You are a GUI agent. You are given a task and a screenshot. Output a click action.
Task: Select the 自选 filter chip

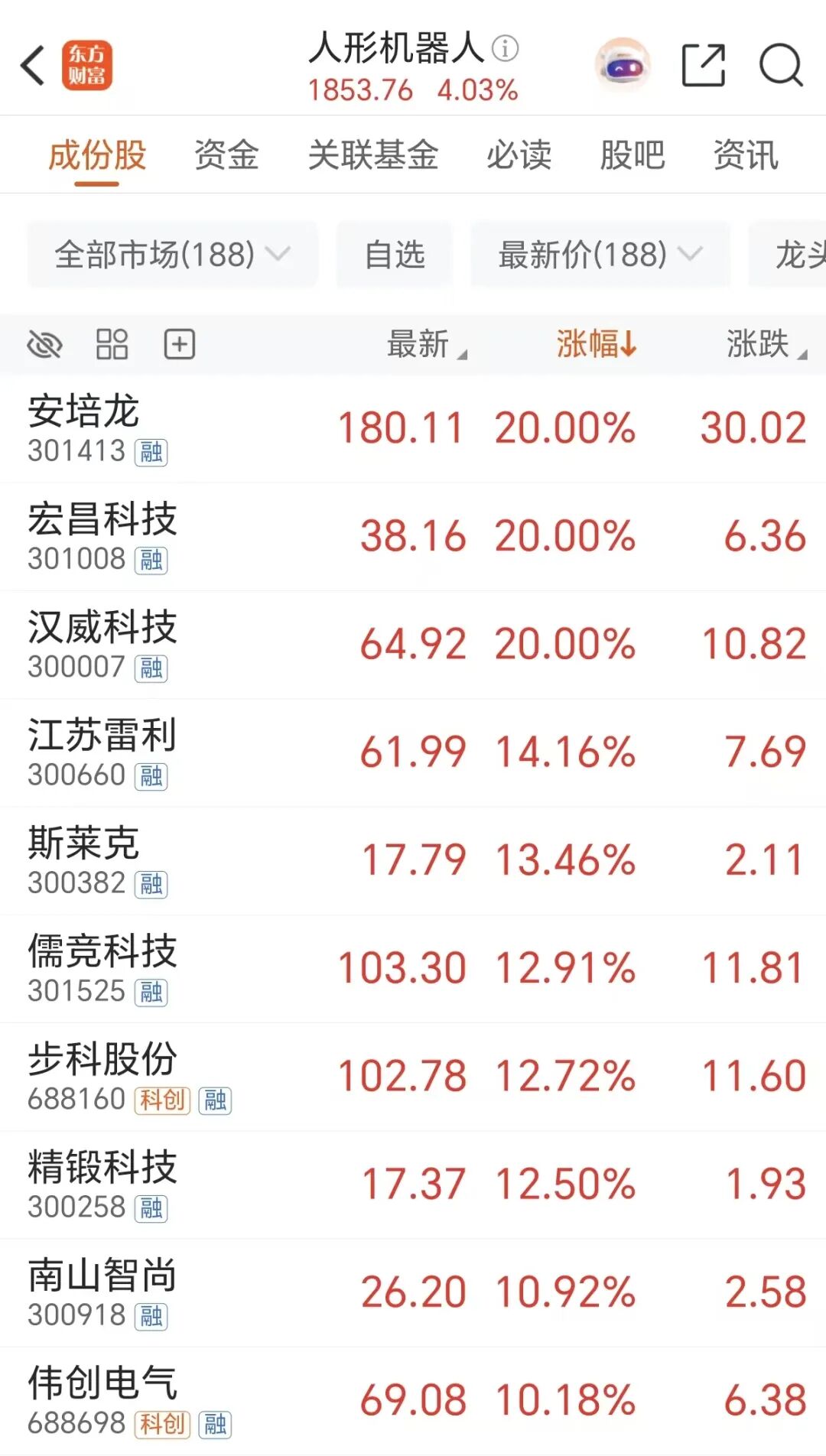pos(395,255)
